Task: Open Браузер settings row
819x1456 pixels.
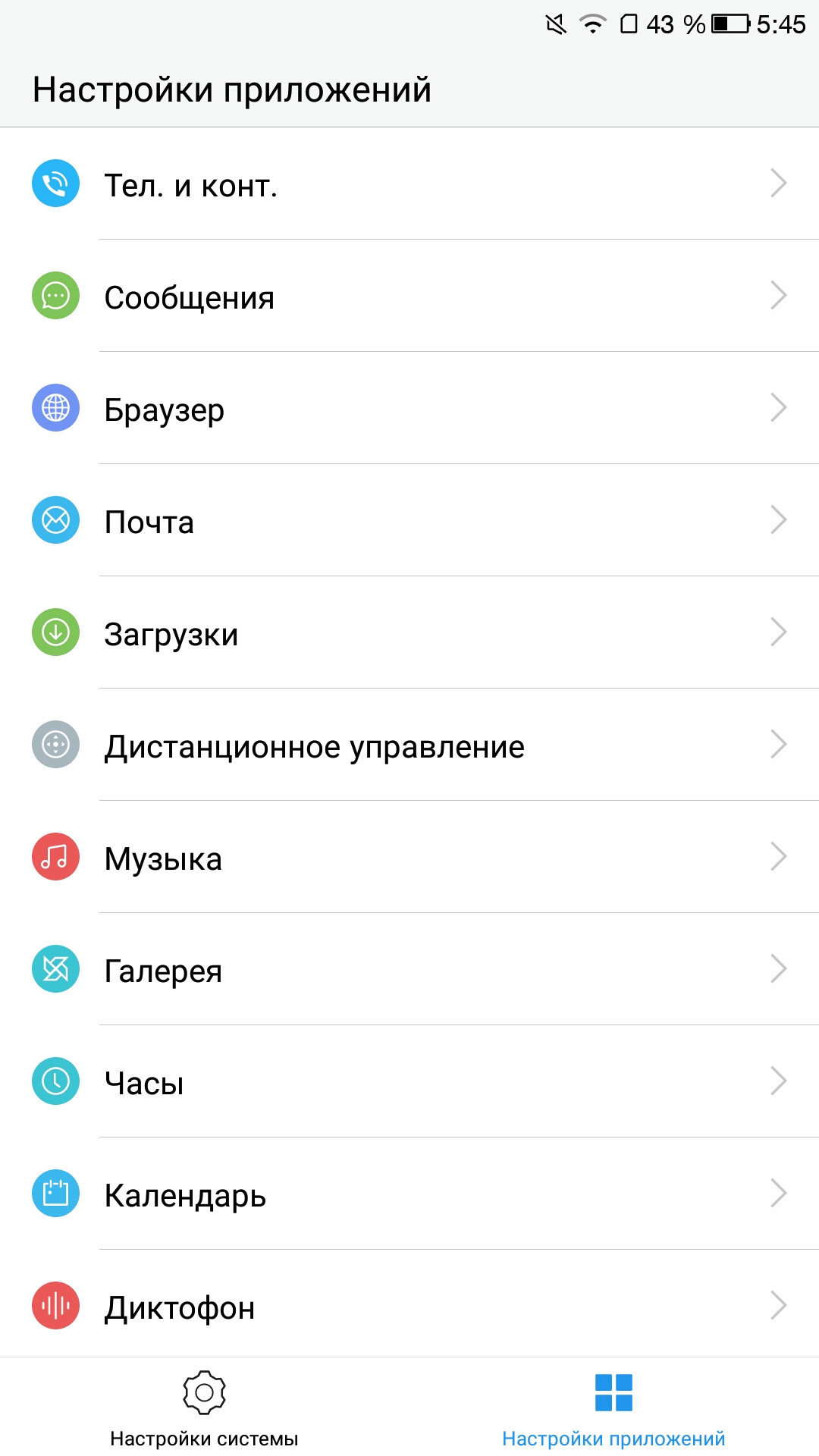Action: tap(409, 408)
